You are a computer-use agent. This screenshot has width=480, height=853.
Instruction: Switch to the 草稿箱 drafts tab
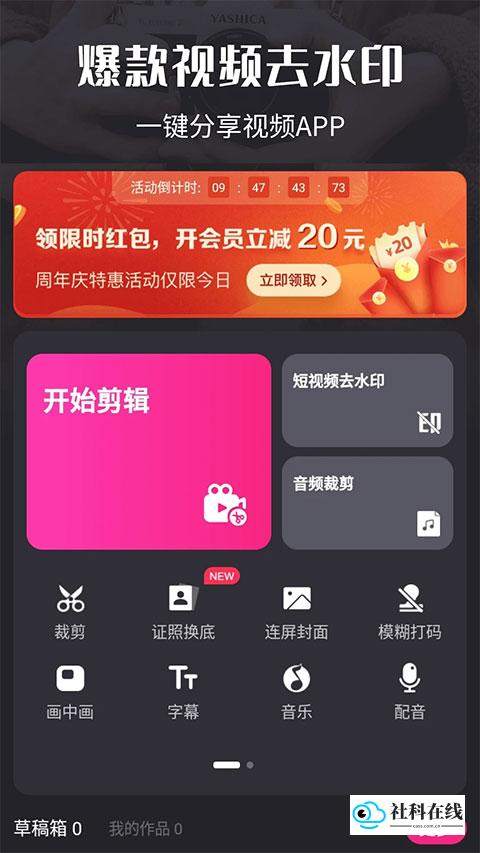tap(48, 829)
